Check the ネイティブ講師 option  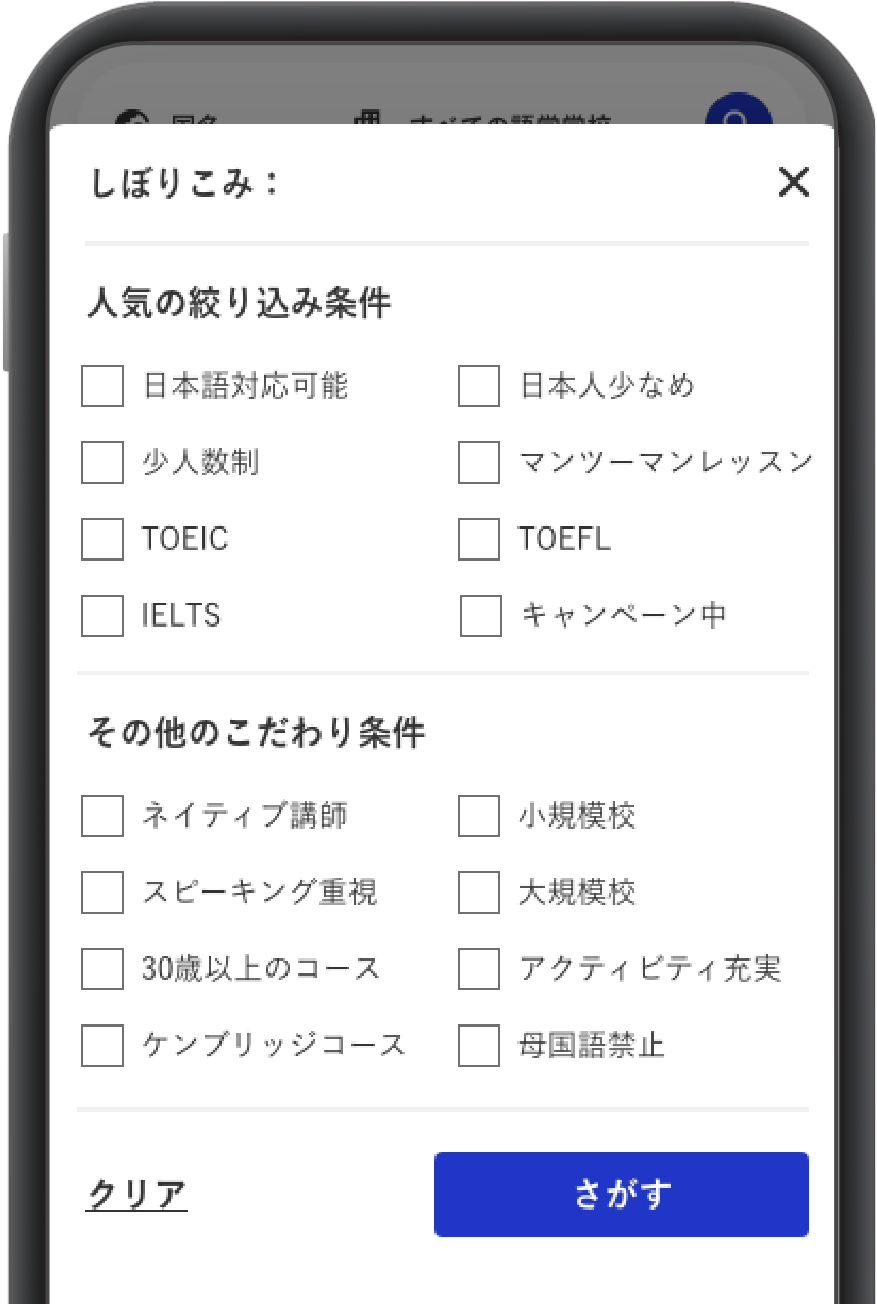(101, 816)
